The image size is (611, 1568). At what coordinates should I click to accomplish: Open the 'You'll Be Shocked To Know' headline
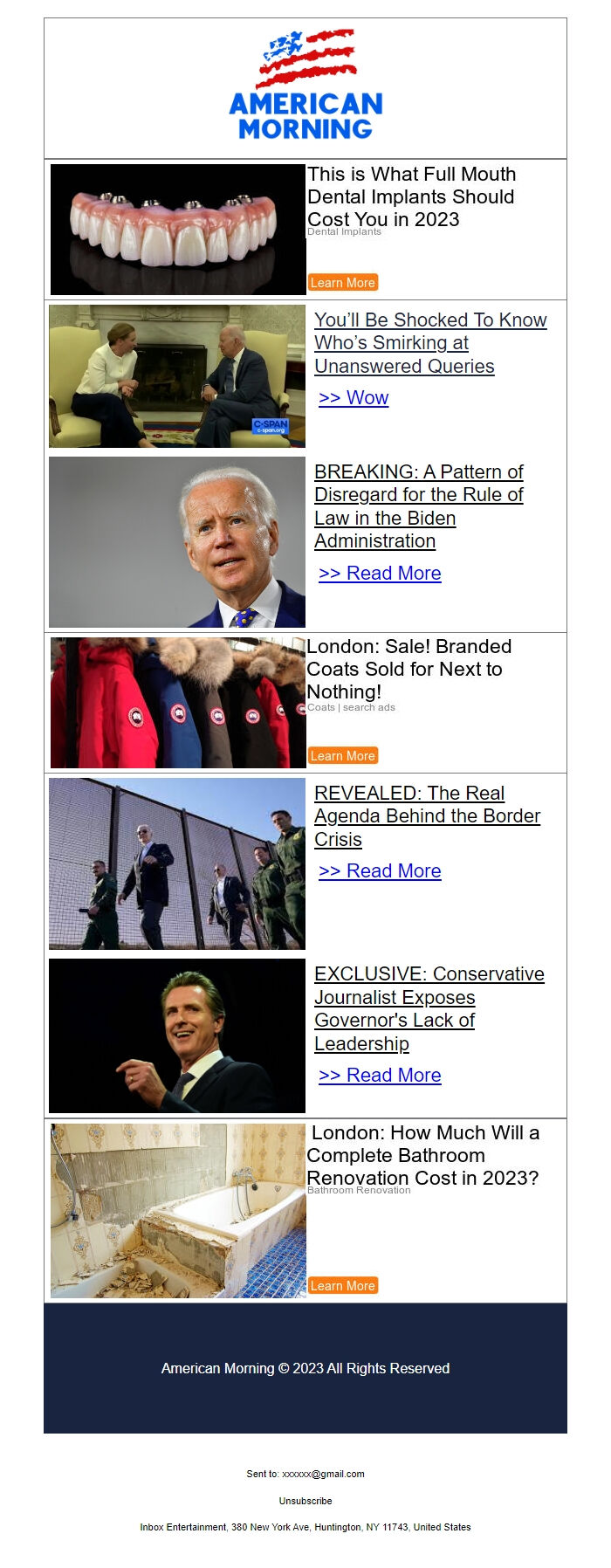point(430,343)
